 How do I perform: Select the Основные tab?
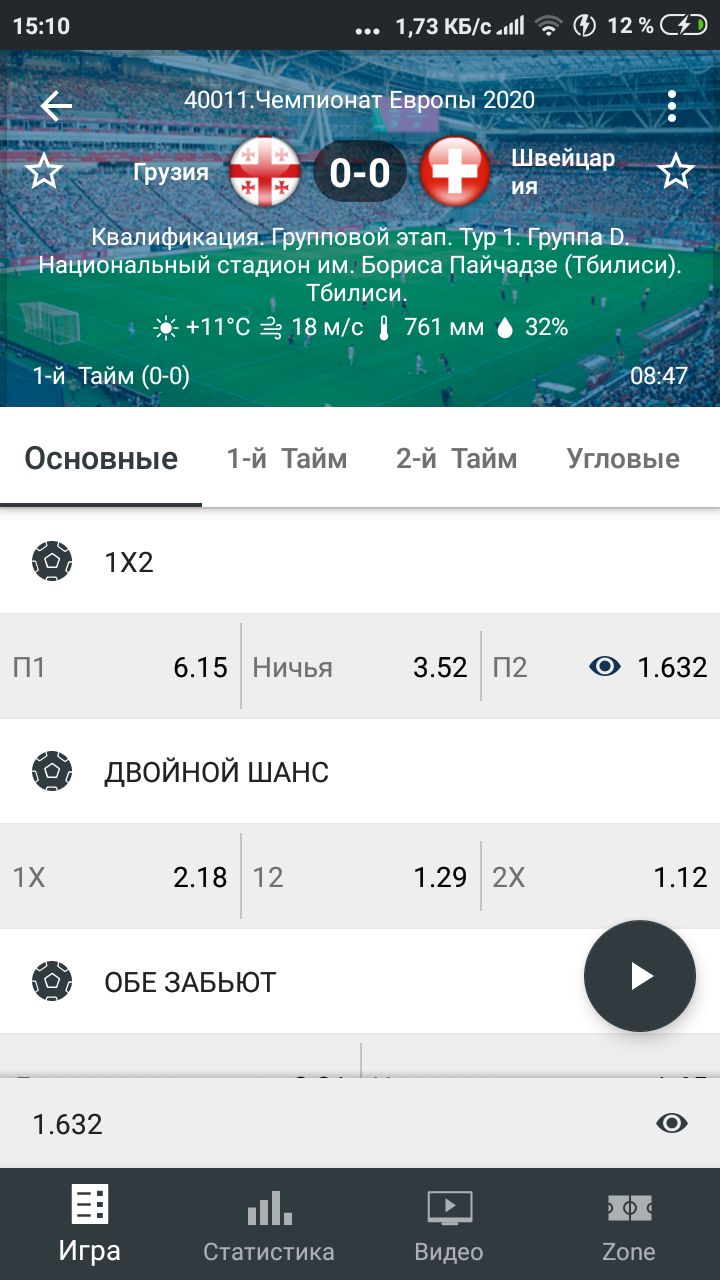click(101, 458)
